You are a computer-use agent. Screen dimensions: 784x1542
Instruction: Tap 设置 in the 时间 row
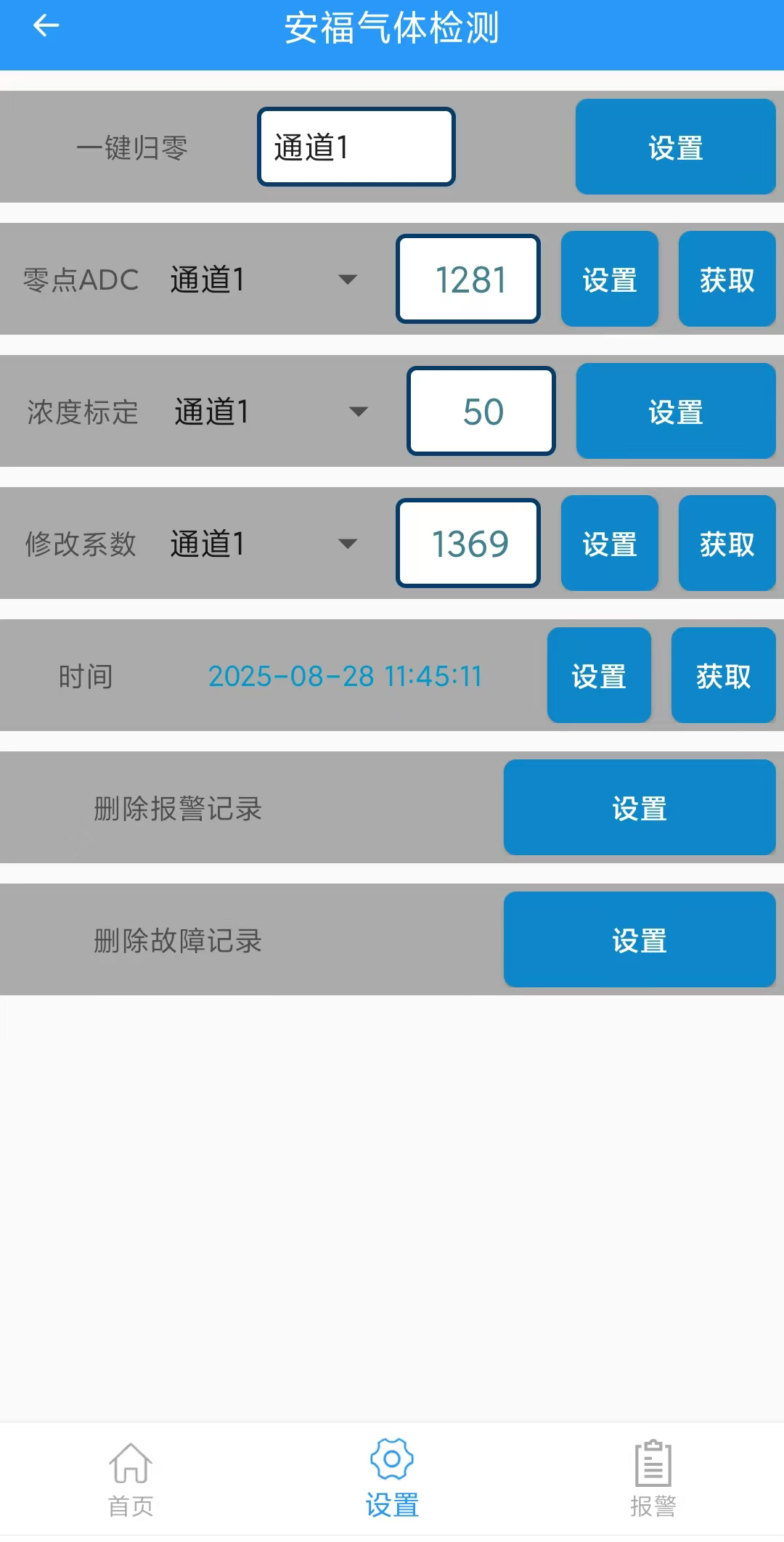coord(599,676)
